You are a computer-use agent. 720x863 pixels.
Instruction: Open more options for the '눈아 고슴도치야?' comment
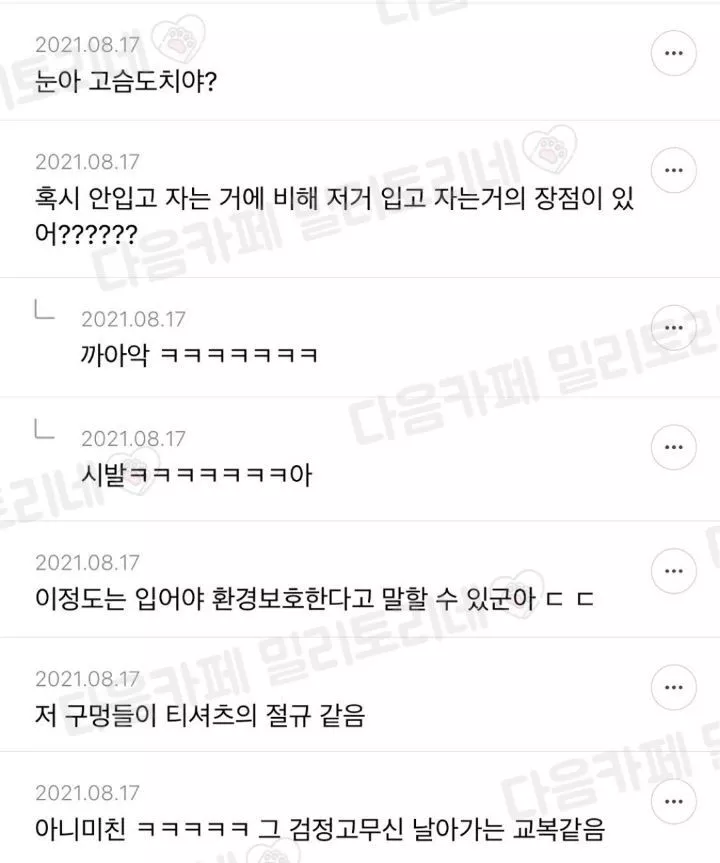pos(673,52)
